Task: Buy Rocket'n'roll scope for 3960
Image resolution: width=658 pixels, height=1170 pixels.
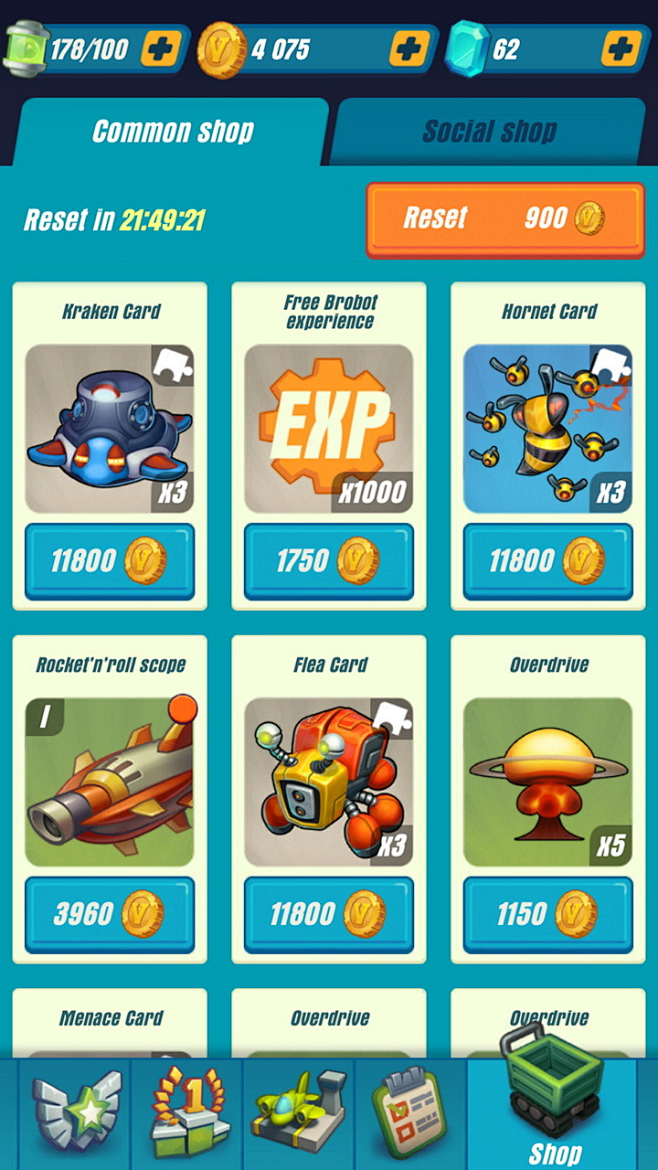Action: coord(109,915)
